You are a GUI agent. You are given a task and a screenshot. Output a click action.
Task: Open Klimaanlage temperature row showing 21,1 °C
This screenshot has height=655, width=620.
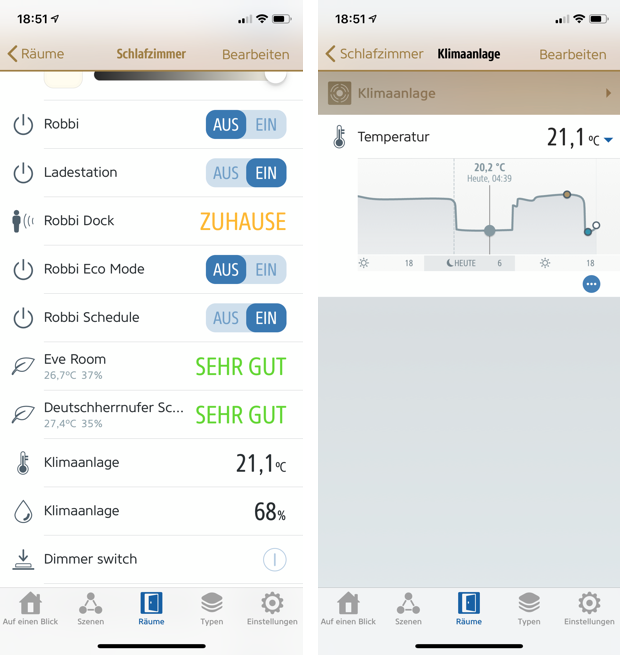pos(152,463)
